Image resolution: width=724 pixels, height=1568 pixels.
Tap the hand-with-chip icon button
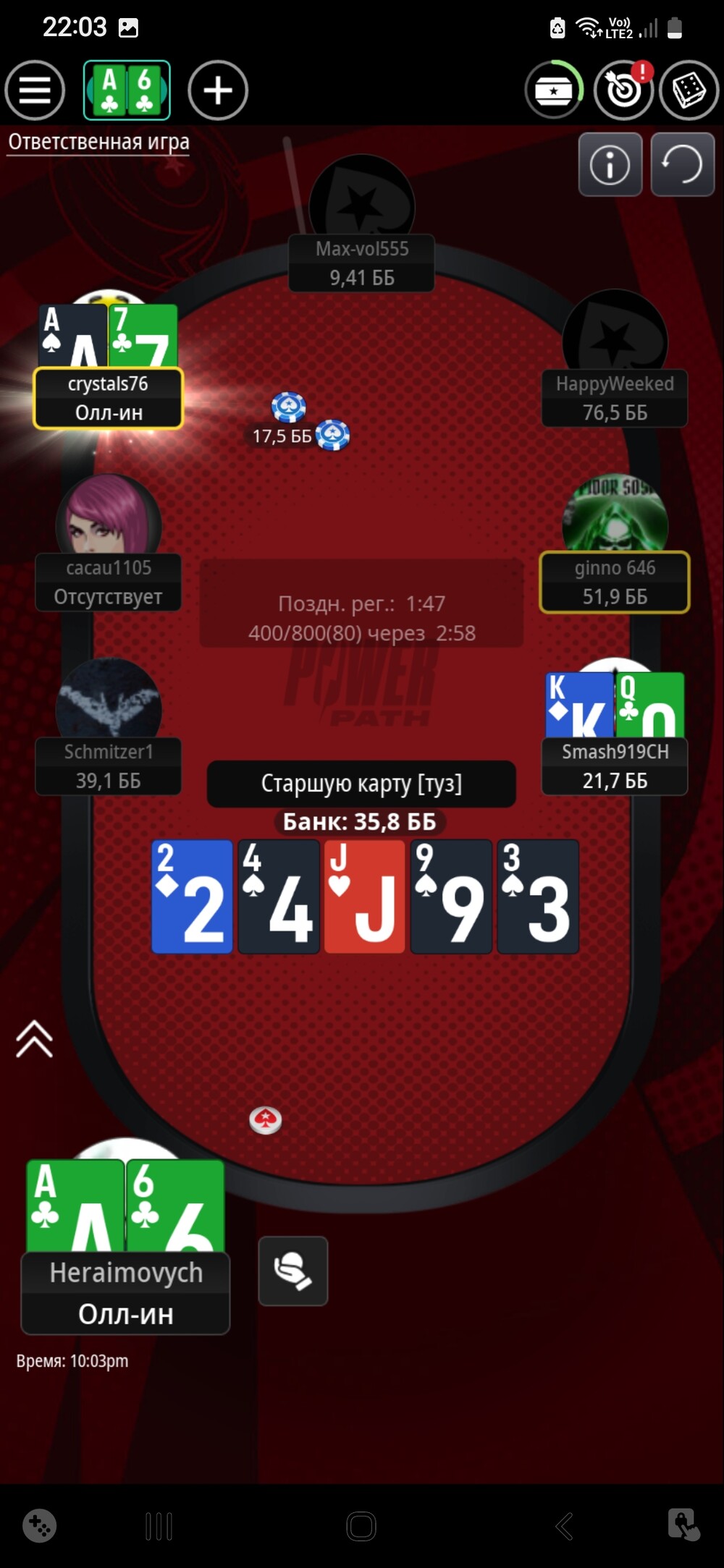[293, 1271]
